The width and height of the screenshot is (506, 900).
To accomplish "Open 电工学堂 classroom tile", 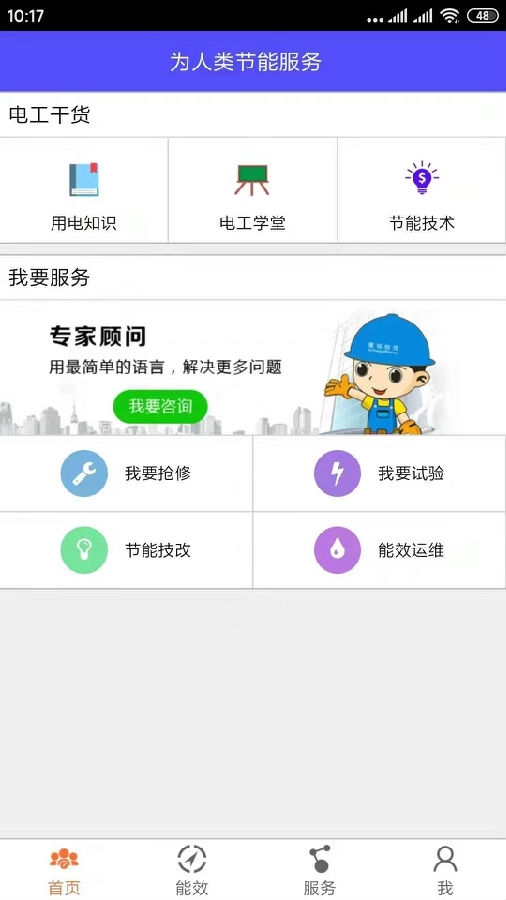I will tap(252, 191).
